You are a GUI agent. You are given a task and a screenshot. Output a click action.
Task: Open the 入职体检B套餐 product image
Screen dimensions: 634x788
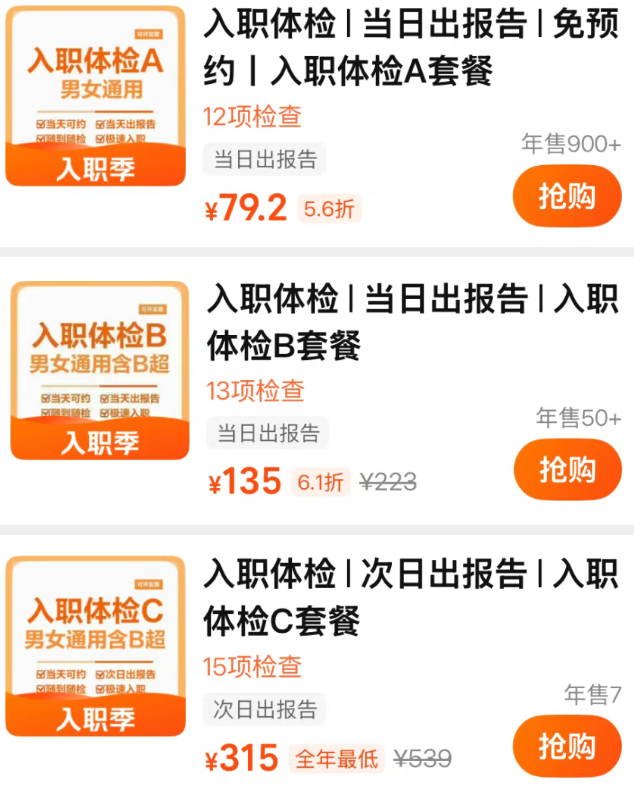(99, 371)
